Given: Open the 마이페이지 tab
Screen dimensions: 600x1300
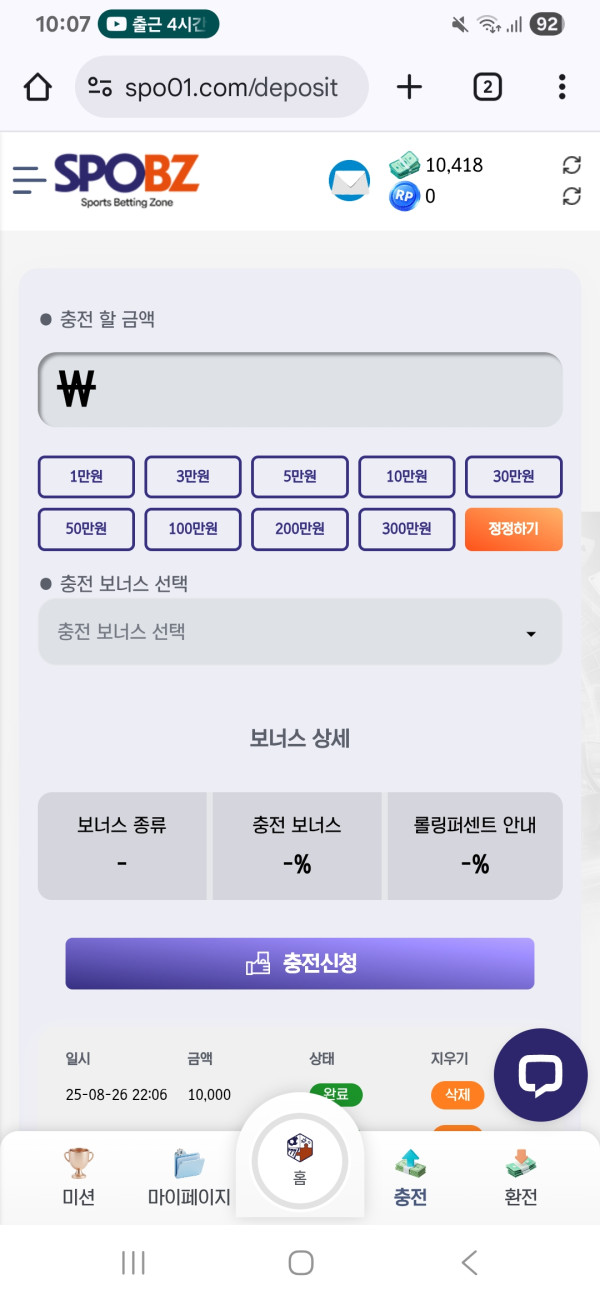Looking at the screenshot, I should 189,1176.
